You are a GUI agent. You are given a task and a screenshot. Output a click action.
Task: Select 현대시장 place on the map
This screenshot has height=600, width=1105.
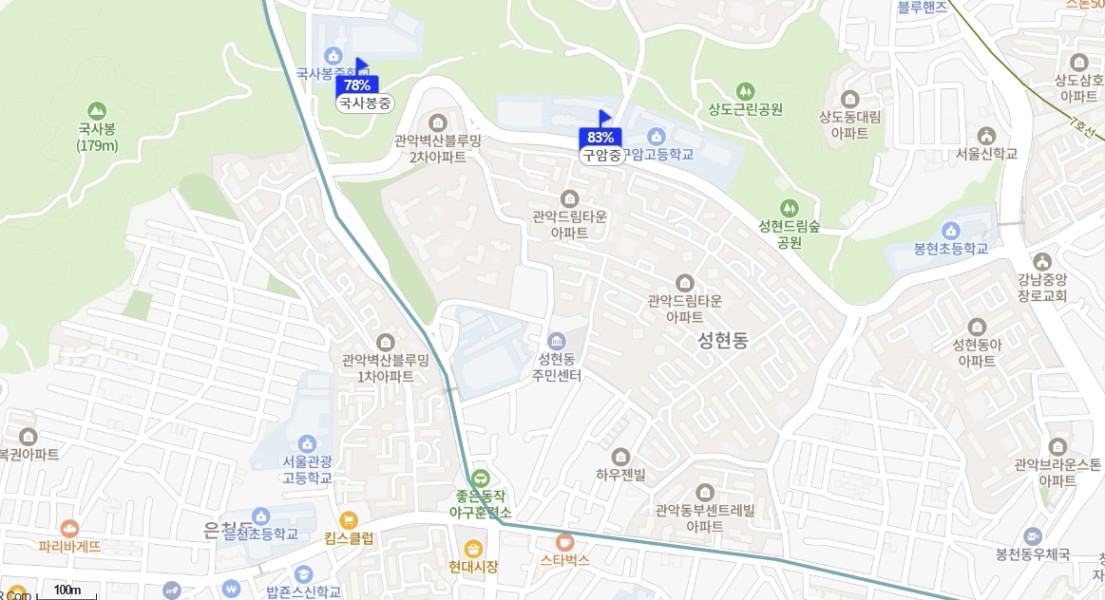473,549
